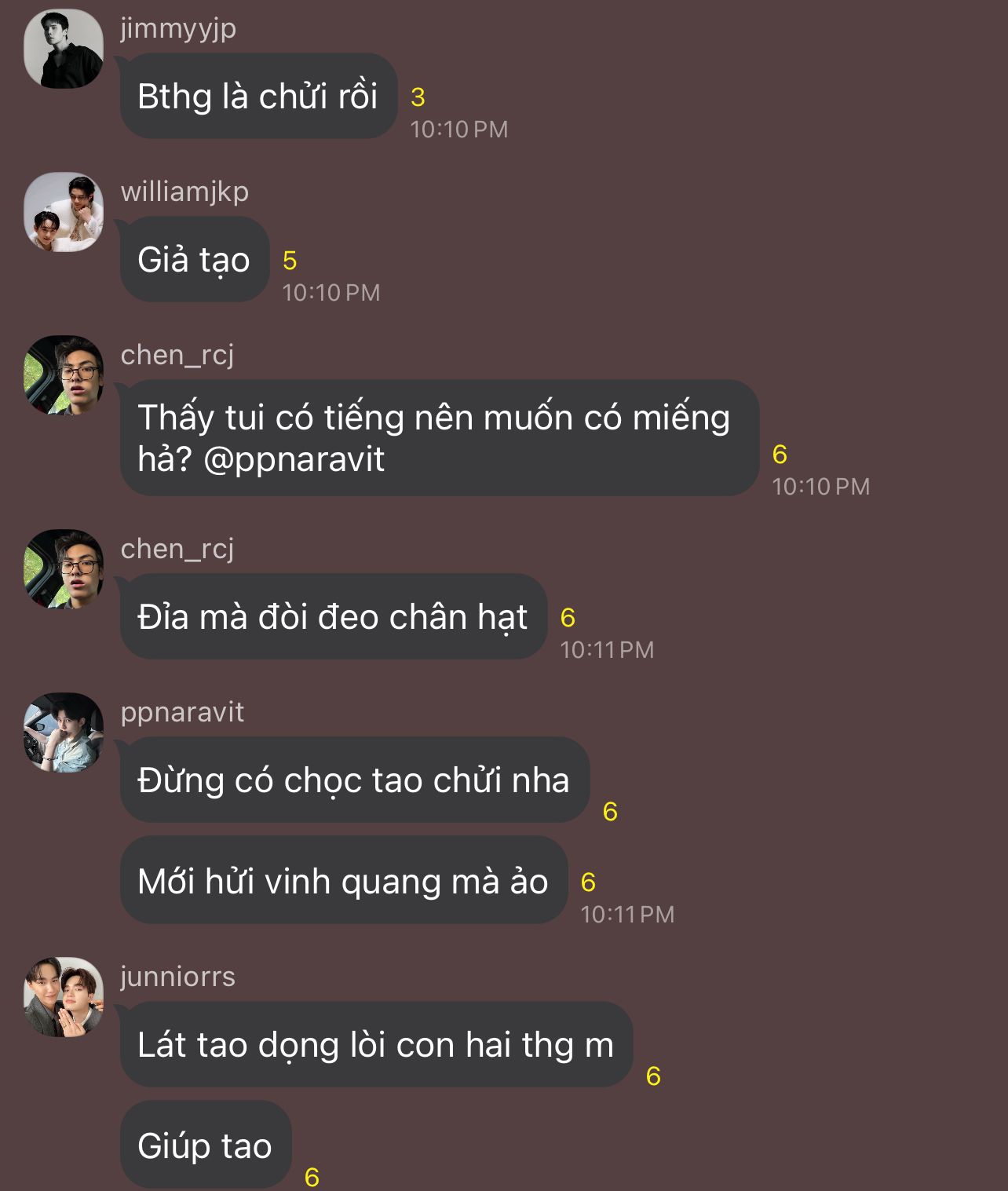The height and width of the screenshot is (1191, 1008).
Task: View williamjkp's profile from avatar
Action: [64, 212]
